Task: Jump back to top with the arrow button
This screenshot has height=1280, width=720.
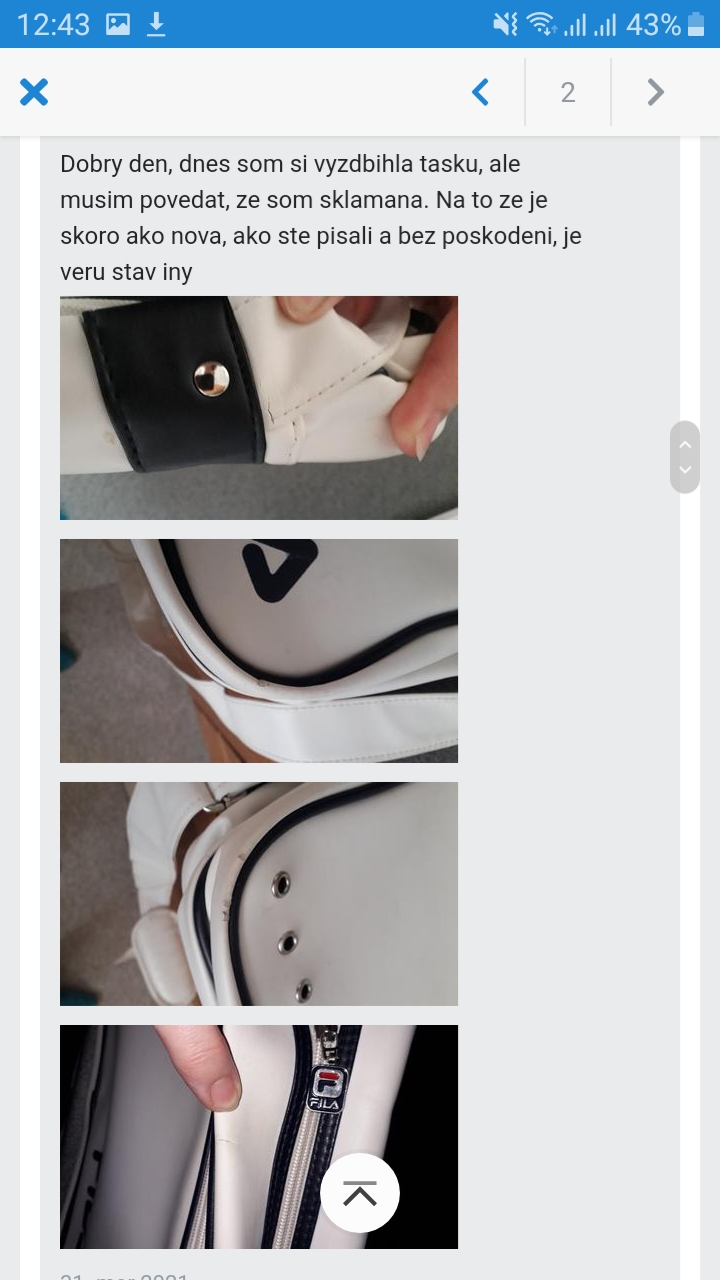Action: pyautogui.click(x=360, y=1192)
